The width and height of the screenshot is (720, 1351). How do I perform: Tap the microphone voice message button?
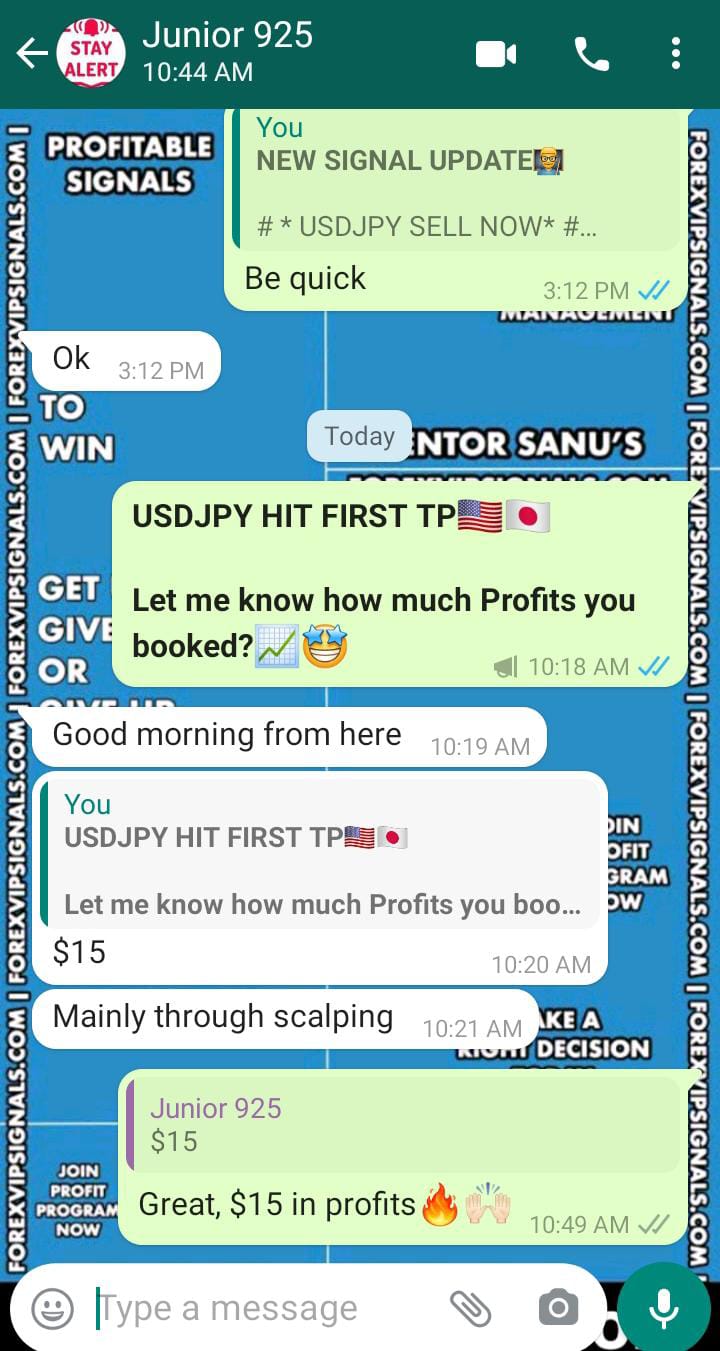(663, 1308)
